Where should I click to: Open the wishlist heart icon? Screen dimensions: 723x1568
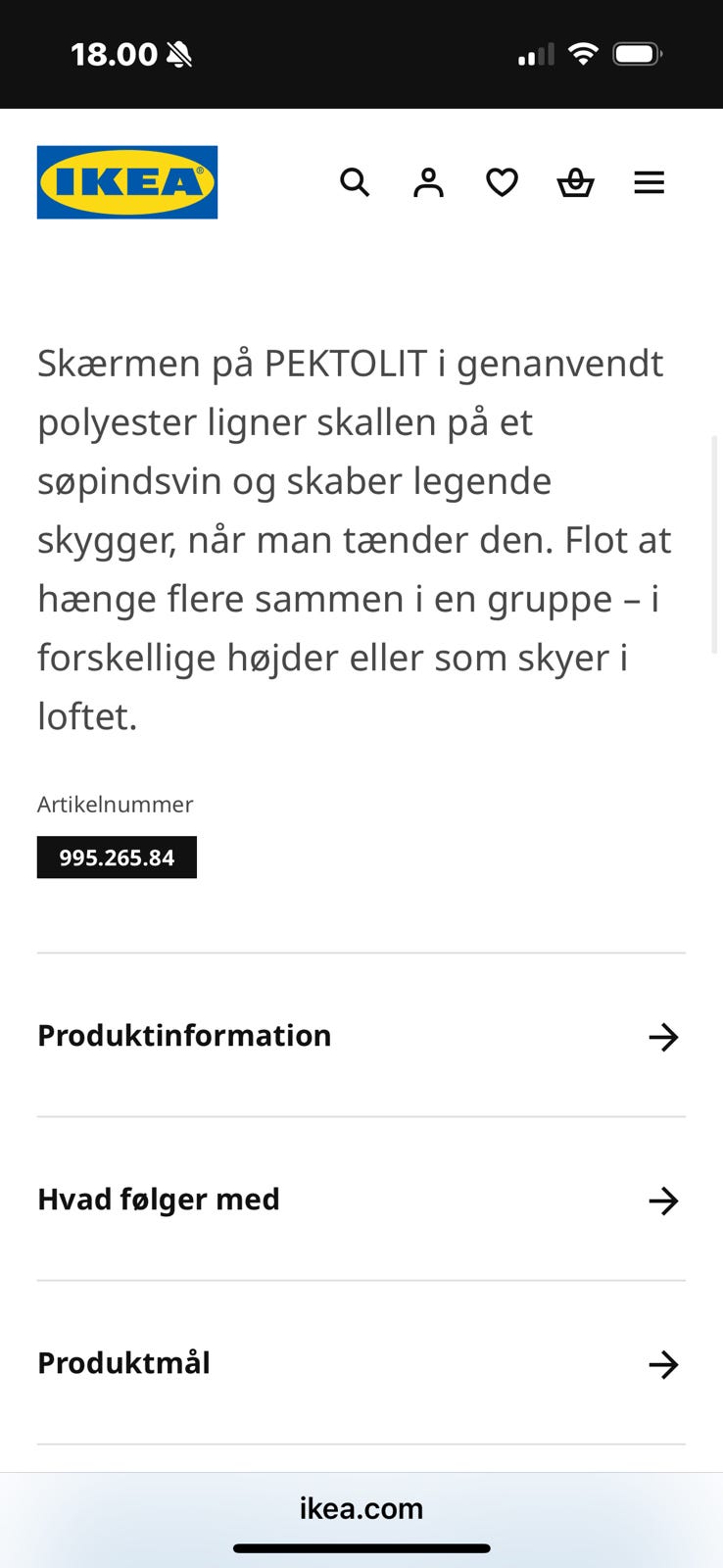pyautogui.click(x=502, y=182)
